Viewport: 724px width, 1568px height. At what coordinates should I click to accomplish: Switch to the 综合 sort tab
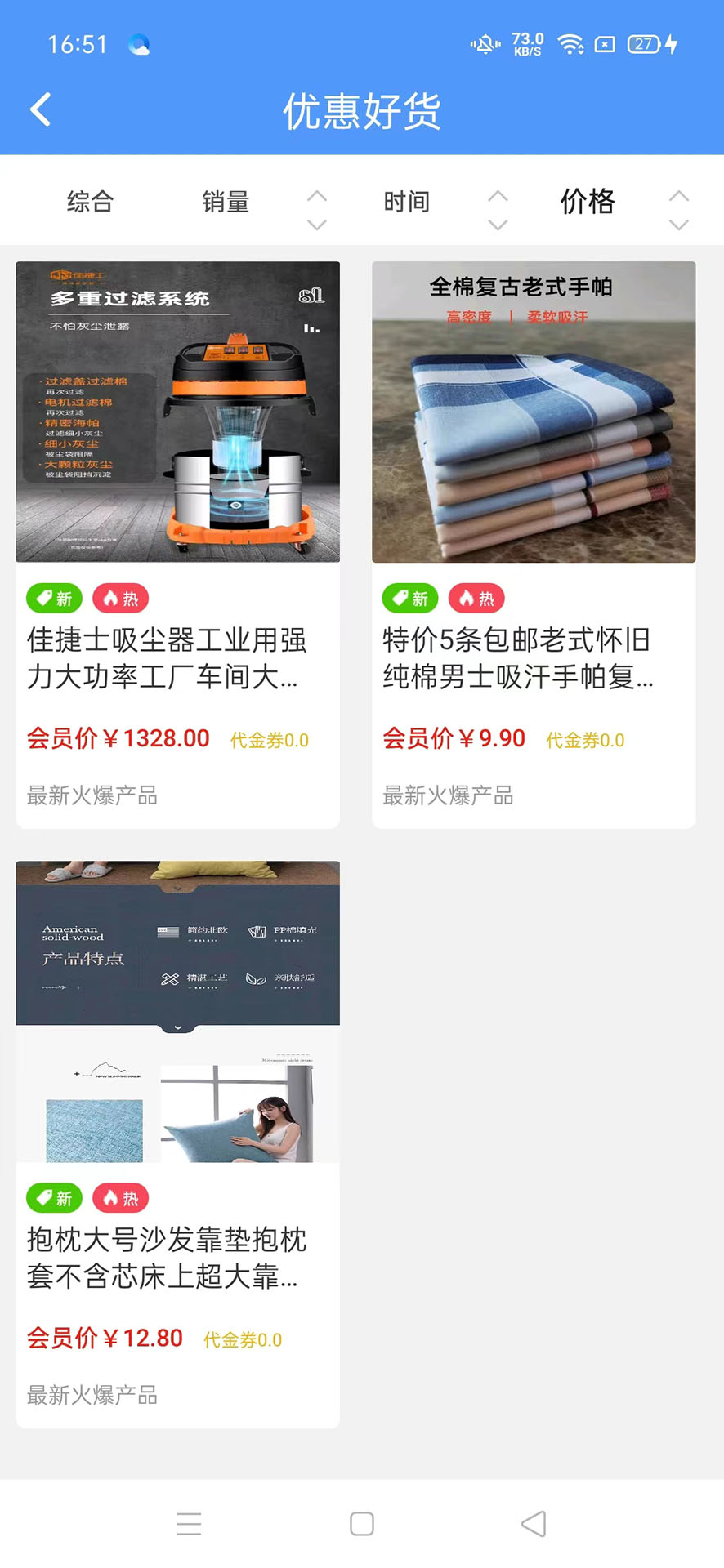tap(90, 202)
